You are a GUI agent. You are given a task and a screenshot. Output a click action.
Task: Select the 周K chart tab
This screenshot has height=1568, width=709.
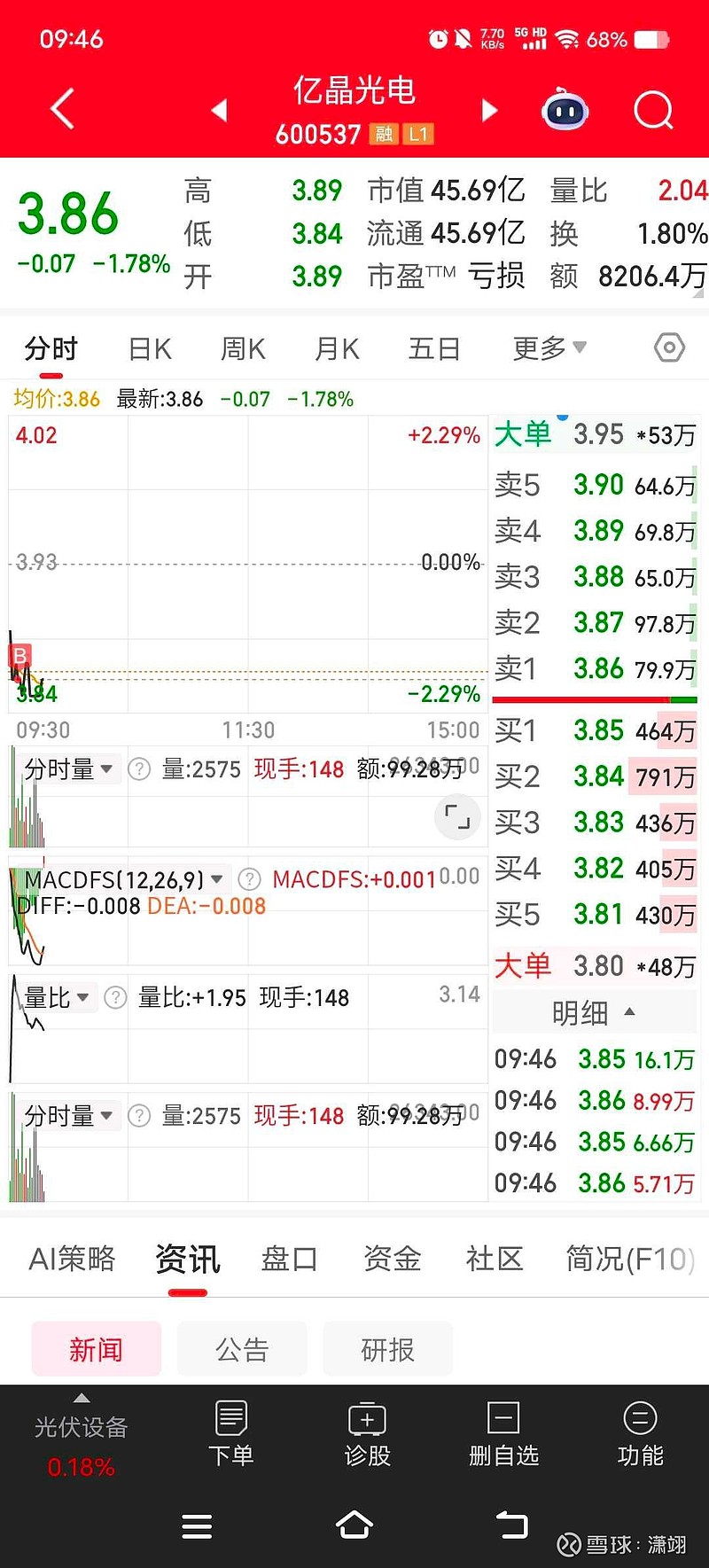click(243, 348)
